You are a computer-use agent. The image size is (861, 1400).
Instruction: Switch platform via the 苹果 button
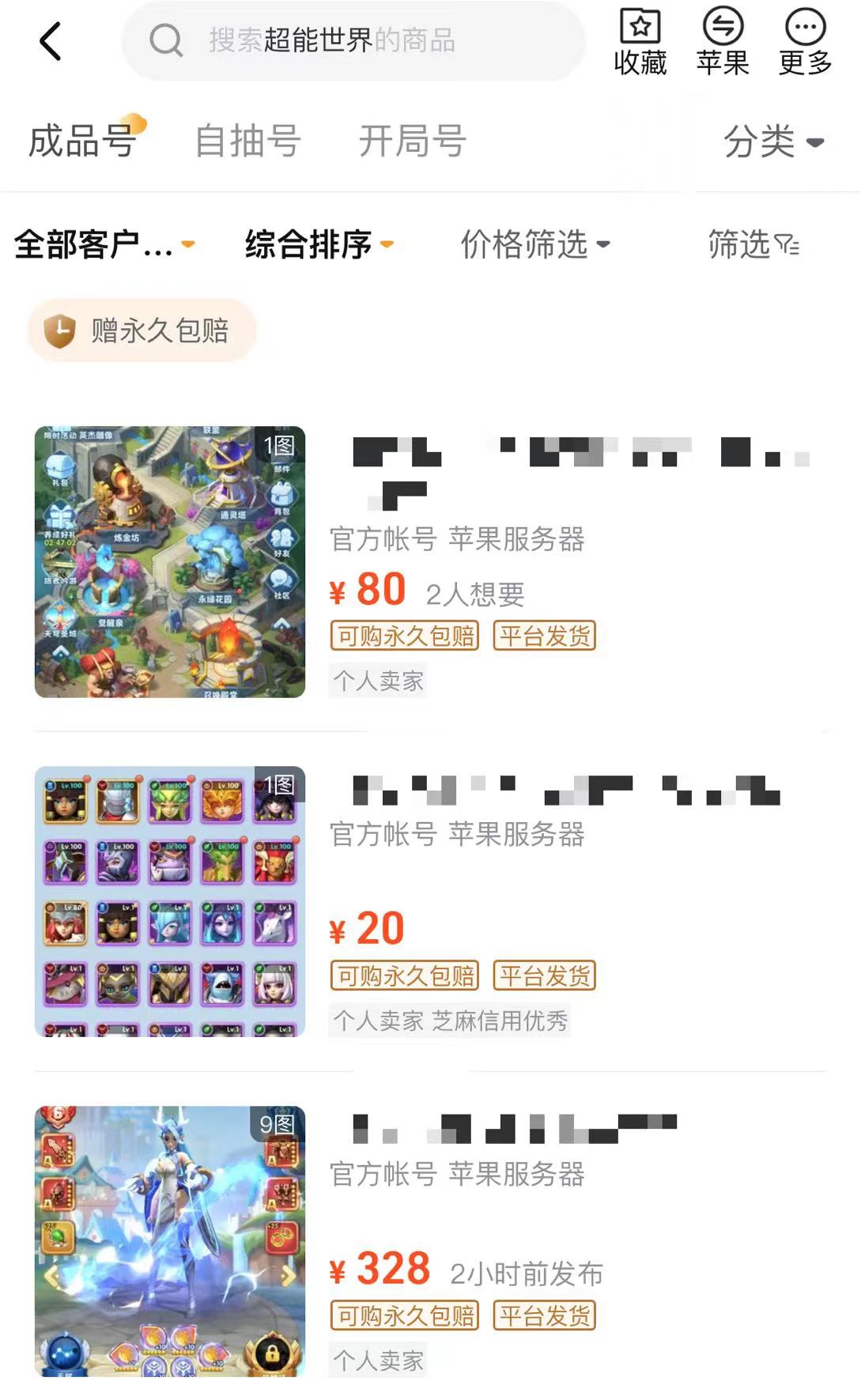click(x=723, y=43)
